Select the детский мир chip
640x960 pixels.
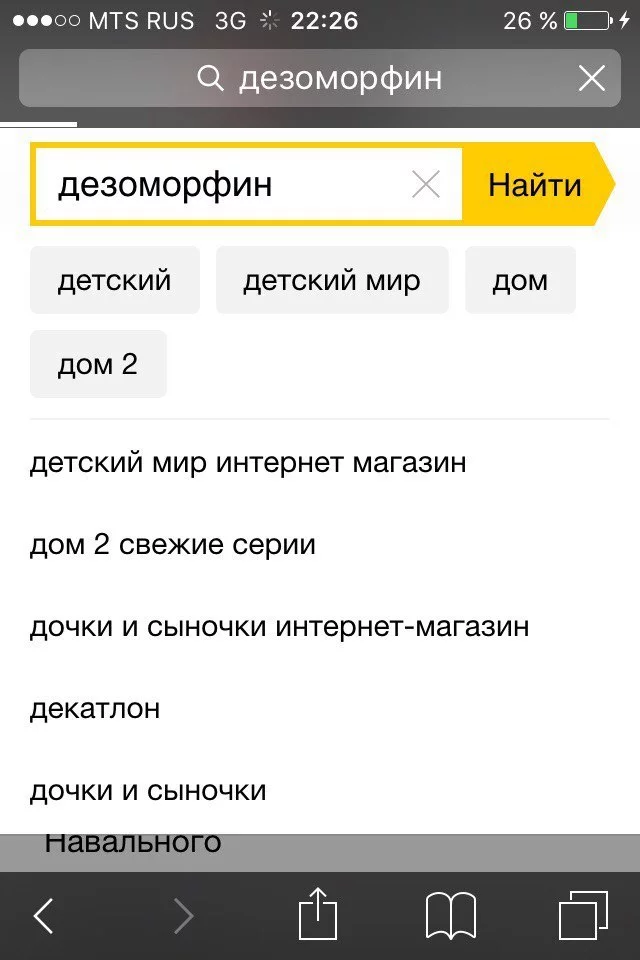click(x=332, y=280)
